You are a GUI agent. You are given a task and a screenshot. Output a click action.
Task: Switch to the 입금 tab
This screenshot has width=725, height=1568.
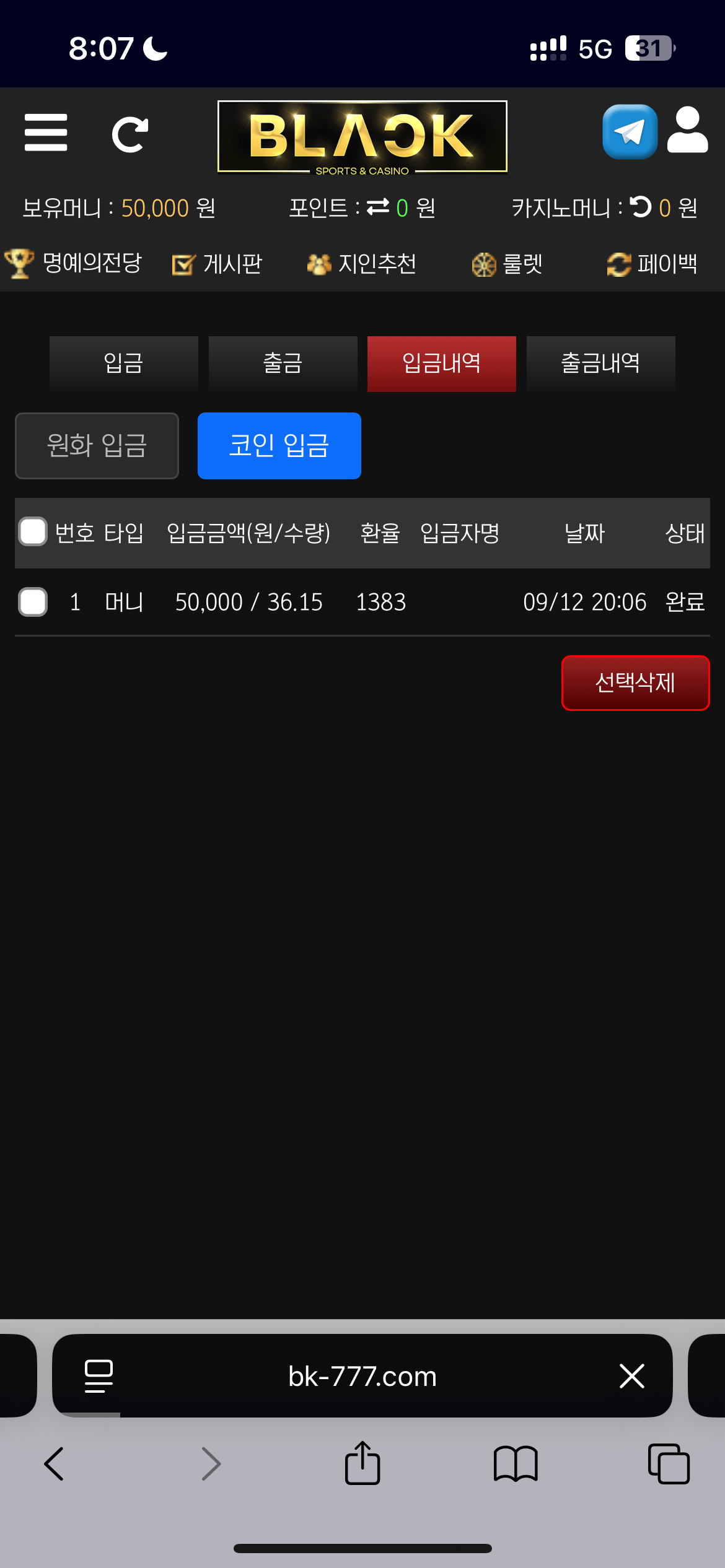pos(124,364)
